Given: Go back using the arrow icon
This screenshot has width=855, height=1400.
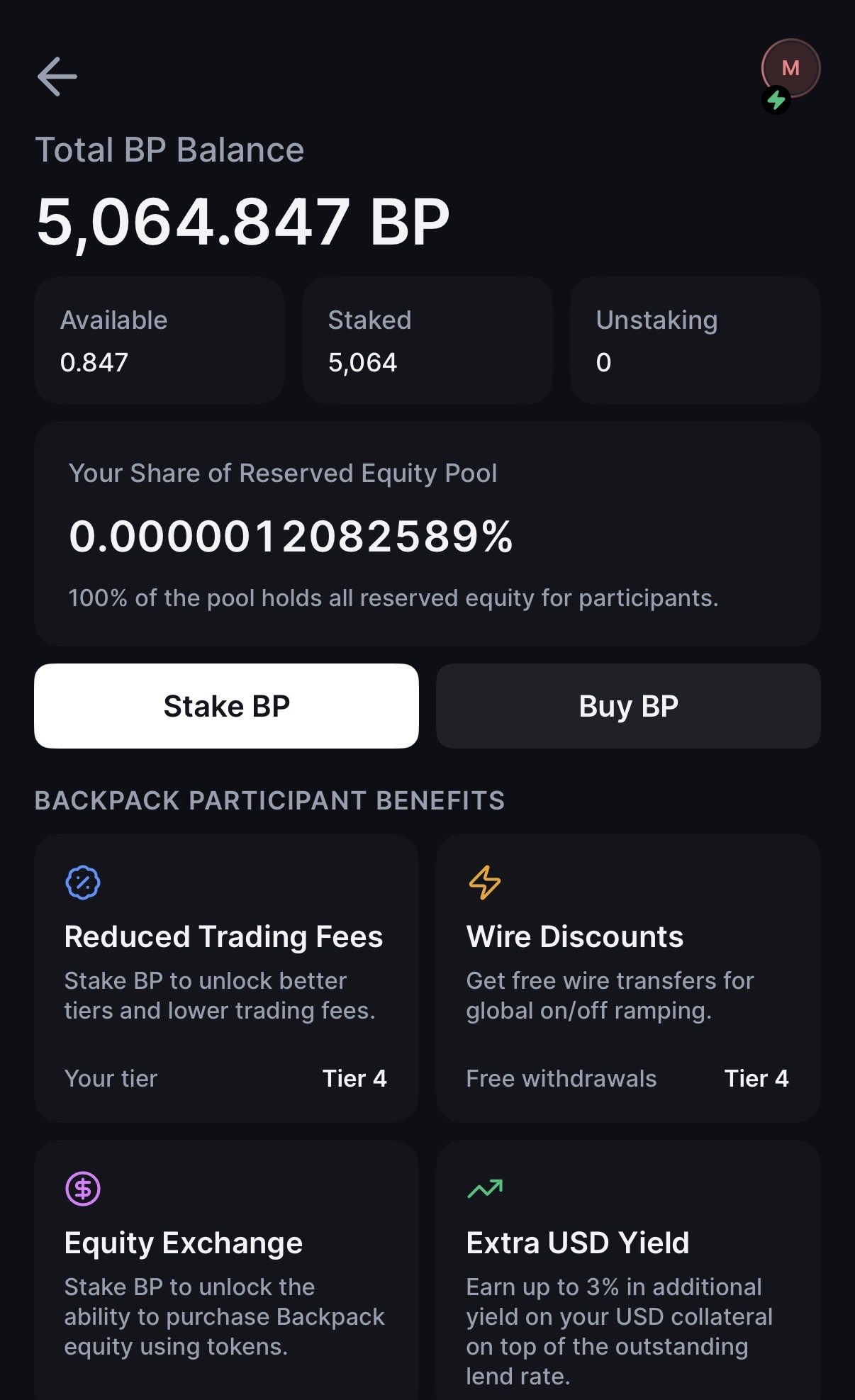Looking at the screenshot, I should (x=57, y=77).
